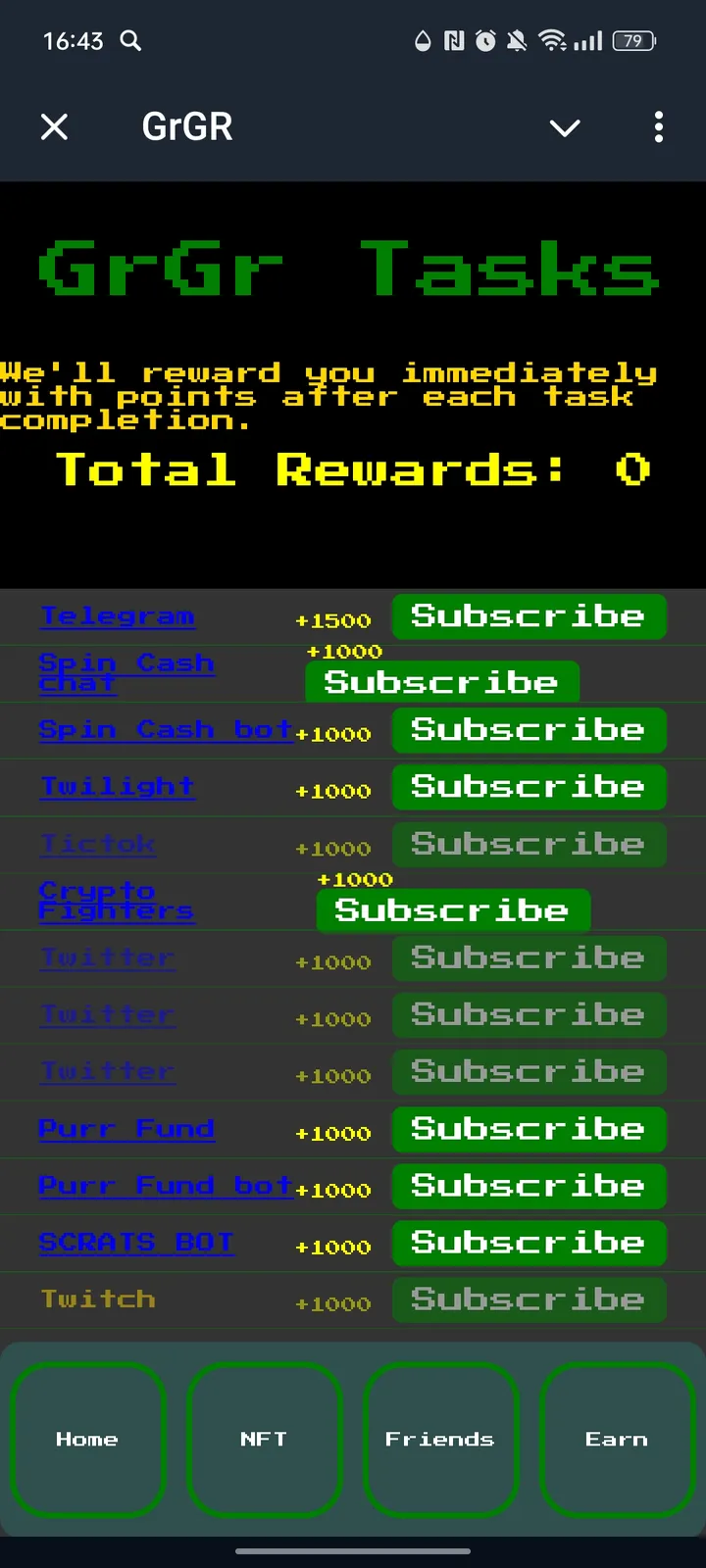The height and width of the screenshot is (1568, 706).
Task: Open the Crypto Fighters link
Action: [x=117, y=901]
